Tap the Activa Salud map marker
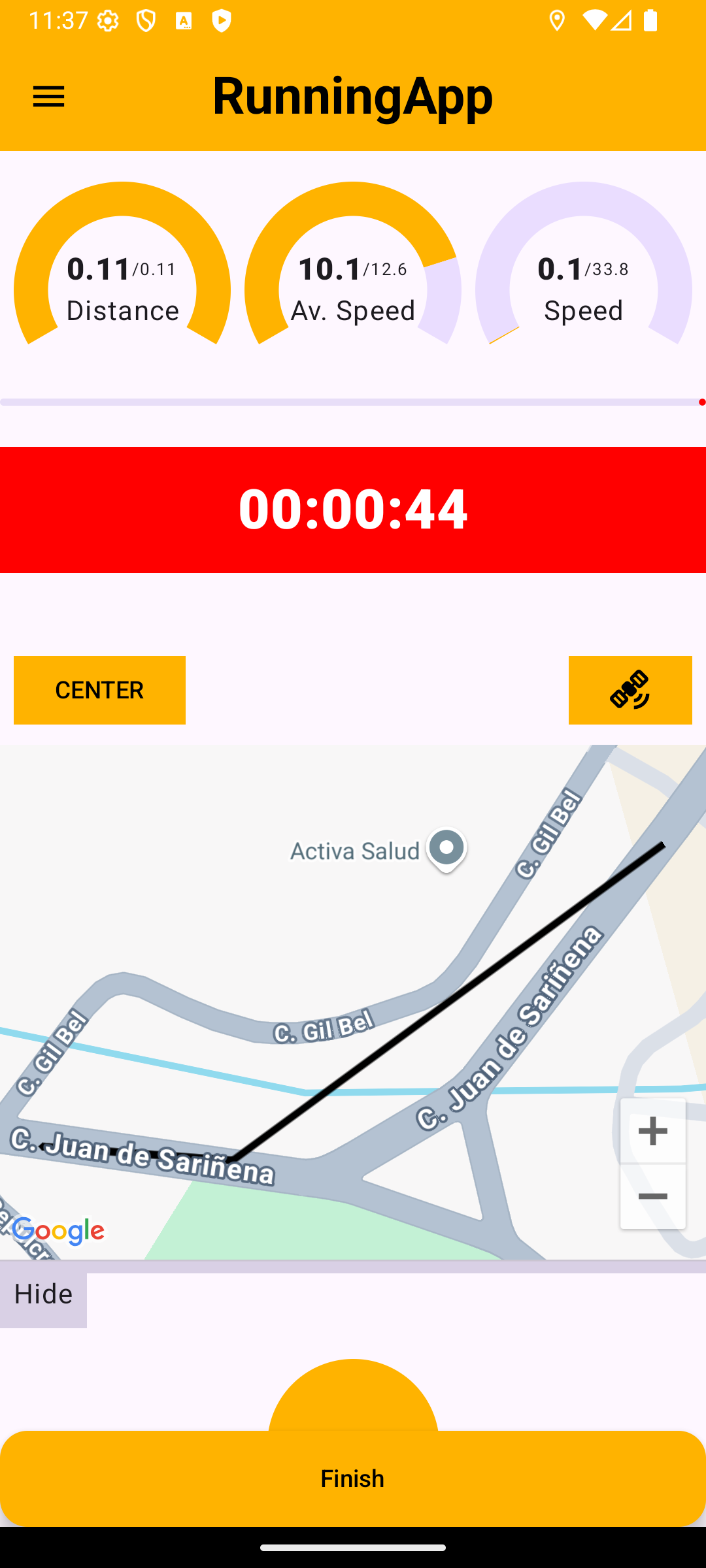Viewport: 706px width, 1568px height. [x=446, y=849]
